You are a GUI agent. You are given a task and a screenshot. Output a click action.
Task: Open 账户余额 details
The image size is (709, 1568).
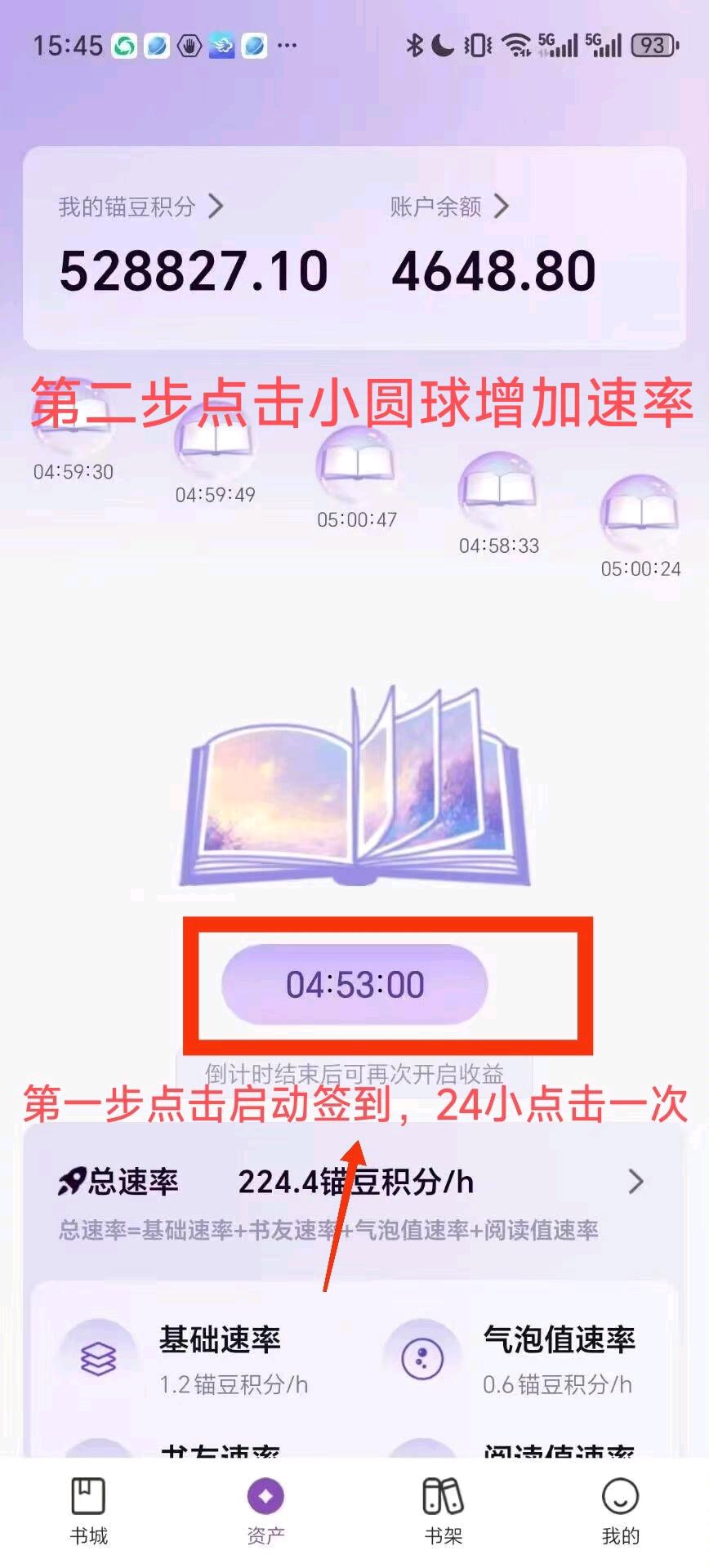click(449, 207)
